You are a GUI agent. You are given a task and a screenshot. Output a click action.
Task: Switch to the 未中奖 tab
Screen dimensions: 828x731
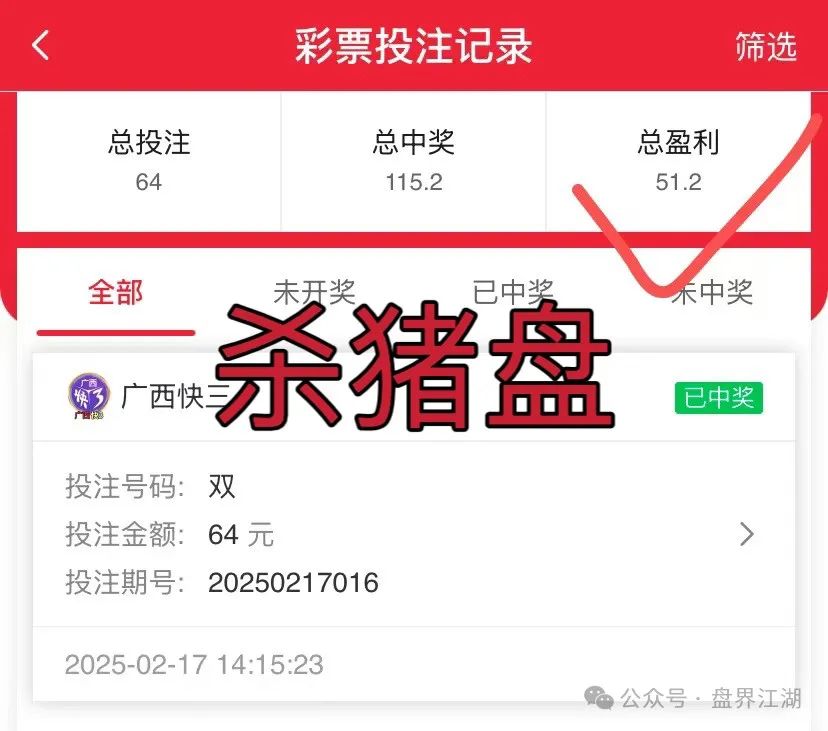[712, 293]
